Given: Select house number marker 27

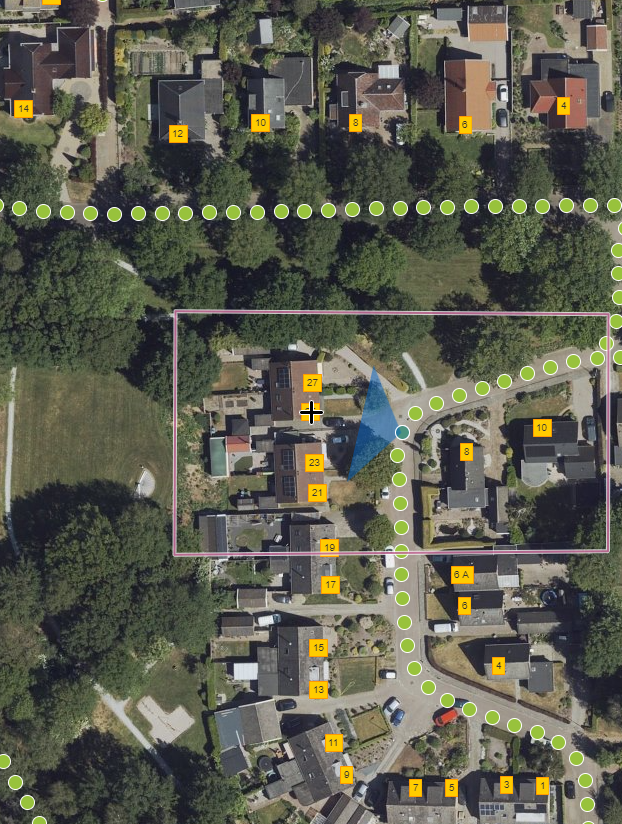Looking at the screenshot, I should click(312, 383).
